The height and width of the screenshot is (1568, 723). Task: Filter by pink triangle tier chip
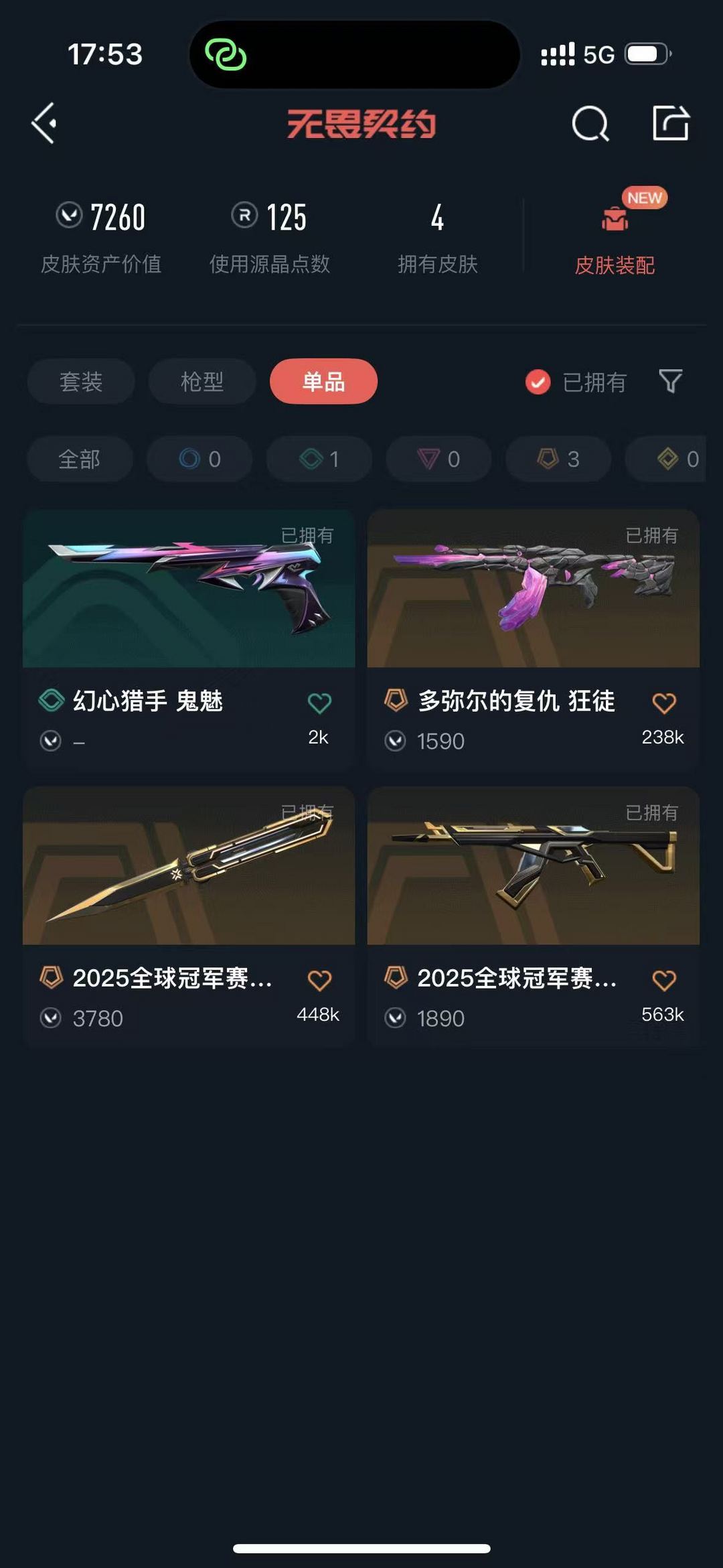(438, 459)
